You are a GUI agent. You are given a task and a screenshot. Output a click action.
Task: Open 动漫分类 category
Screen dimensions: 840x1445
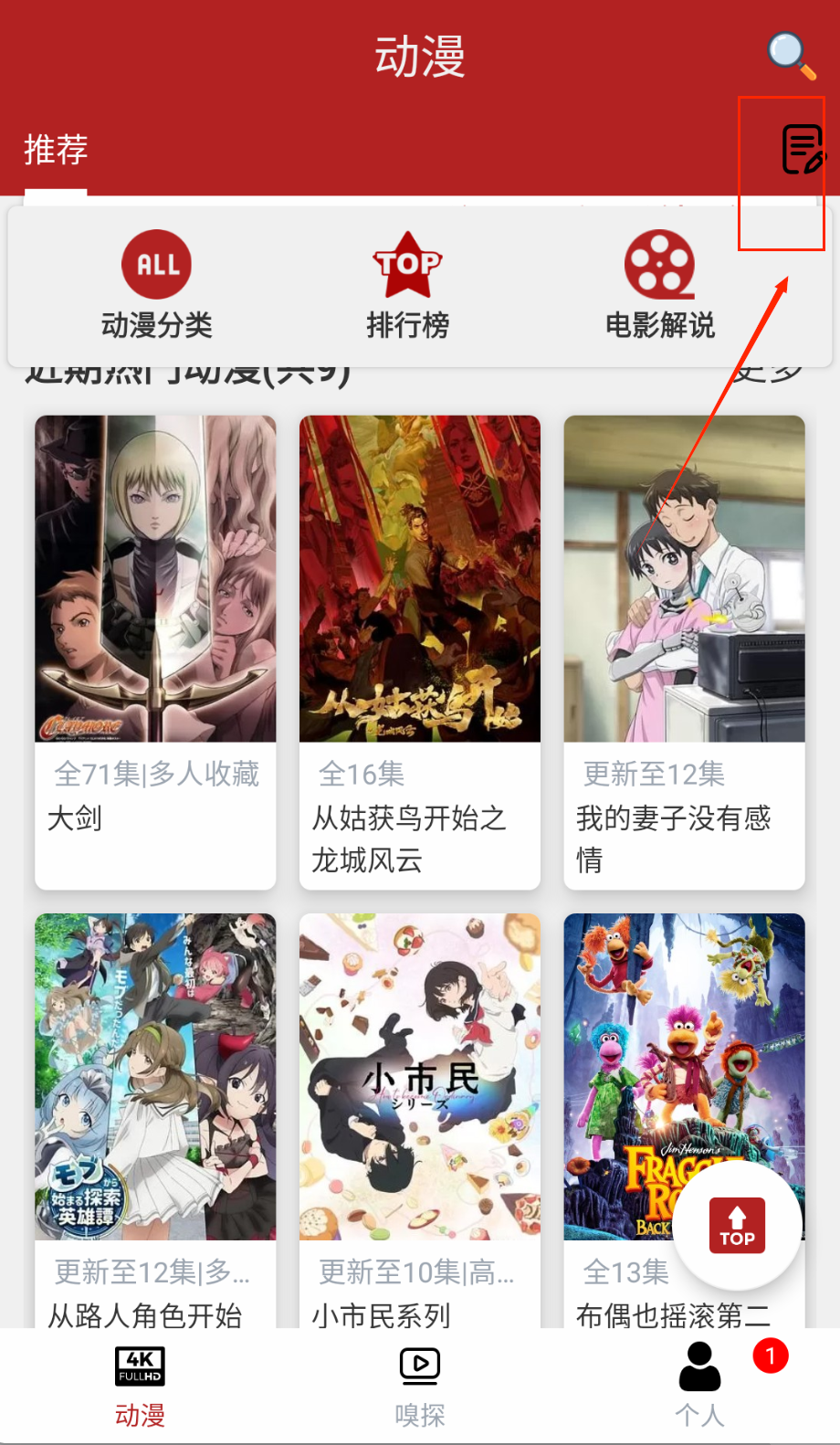(x=156, y=285)
